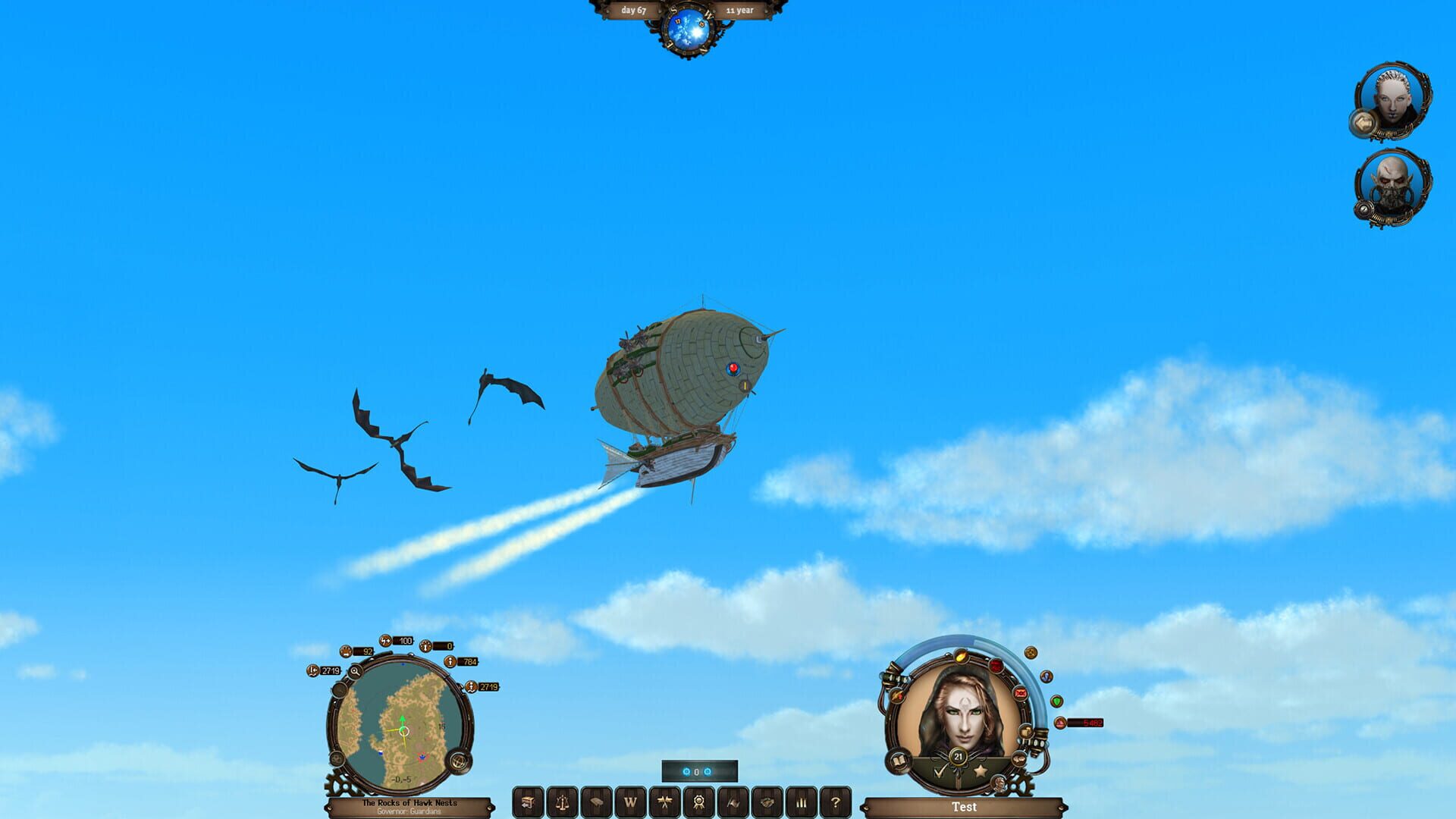Open the handshake diplomacy button
This screenshot has width=1456, height=819.
(x=767, y=802)
